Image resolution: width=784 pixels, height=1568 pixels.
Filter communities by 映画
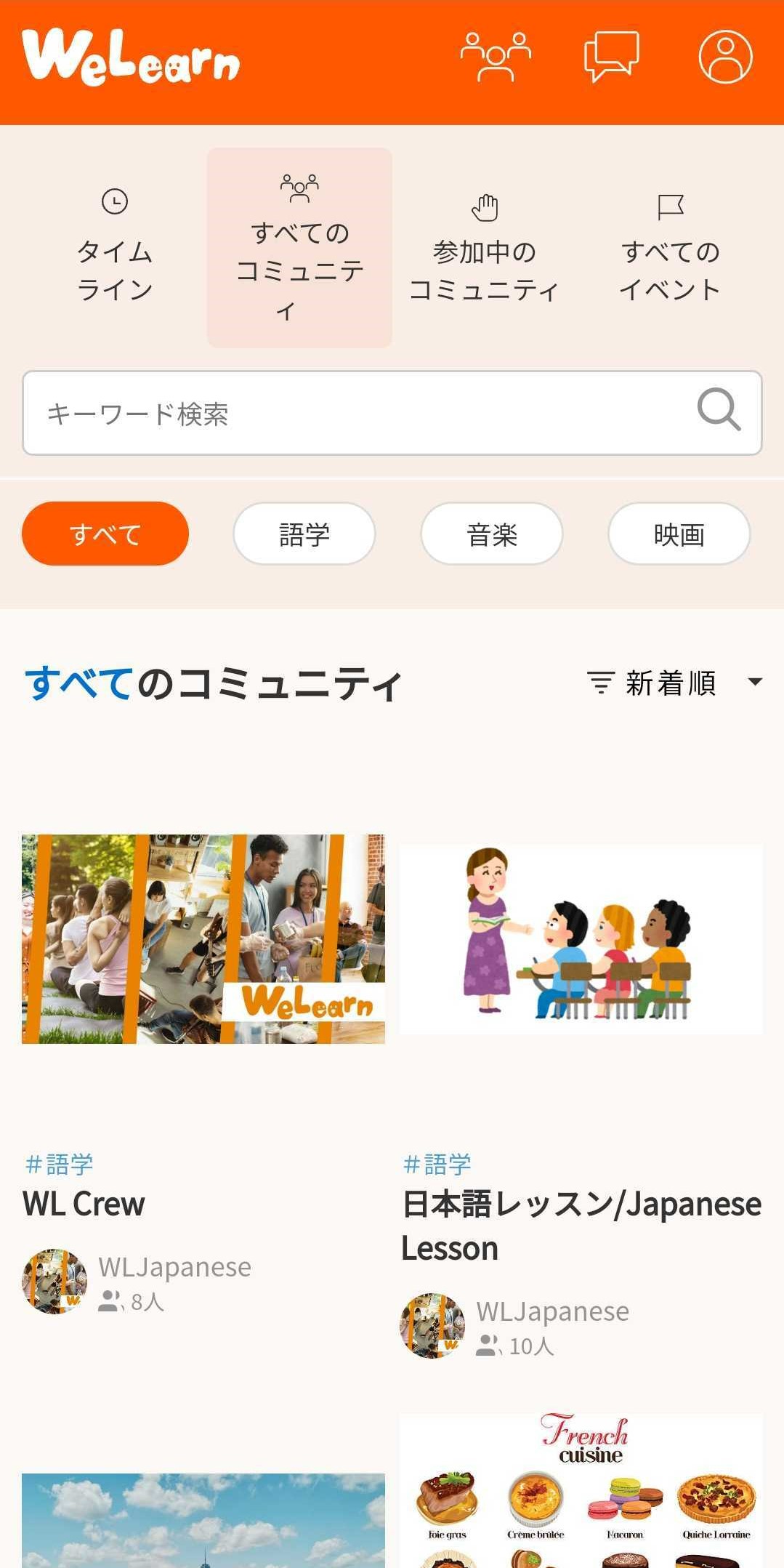click(x=679, y=534)
